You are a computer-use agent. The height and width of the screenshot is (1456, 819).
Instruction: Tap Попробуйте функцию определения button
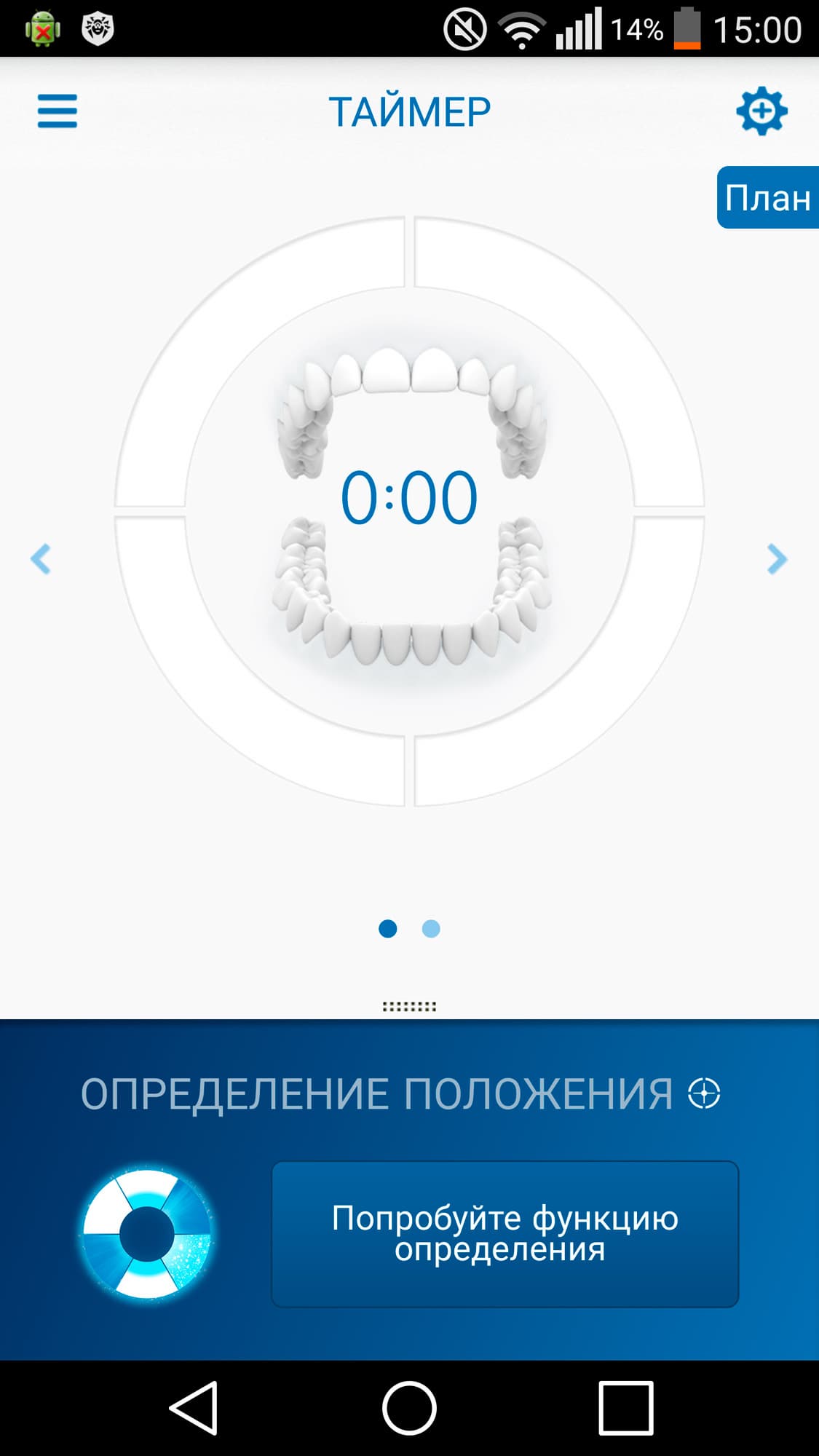tap(505, 1233)
